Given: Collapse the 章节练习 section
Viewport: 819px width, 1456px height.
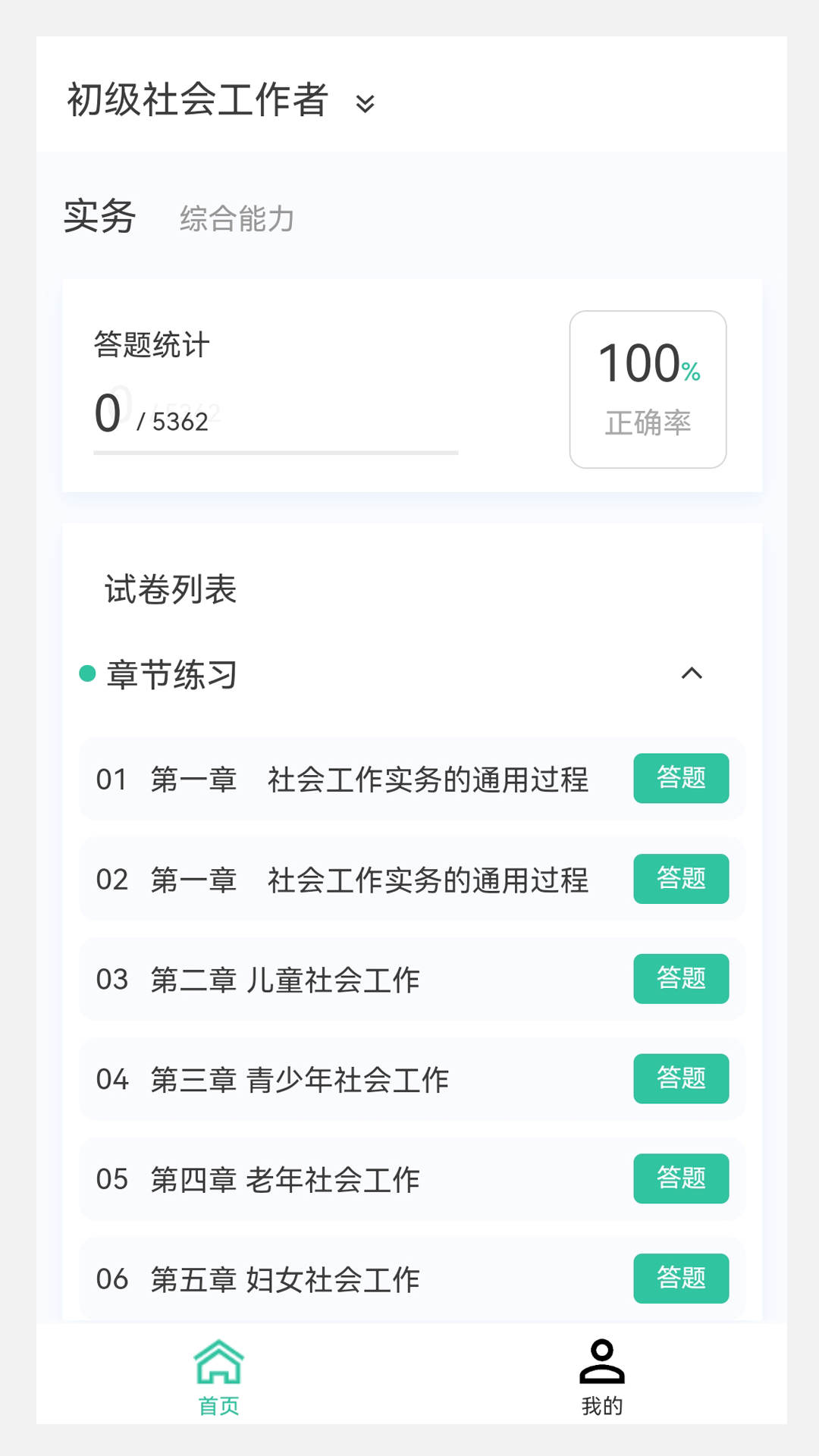Looking at the screenshot, I should 691,674.
